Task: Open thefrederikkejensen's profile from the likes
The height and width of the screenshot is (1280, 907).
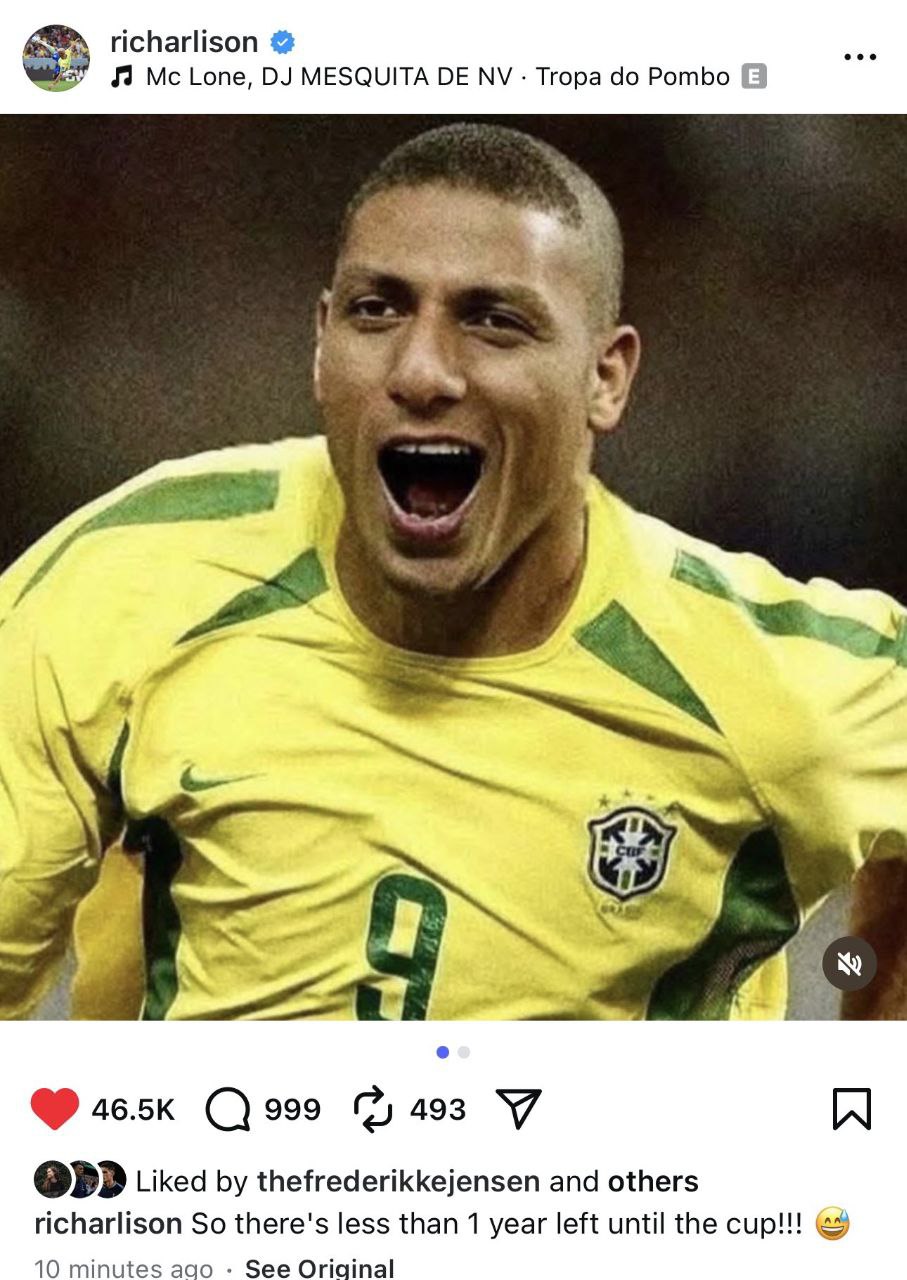Action: 399,1181
